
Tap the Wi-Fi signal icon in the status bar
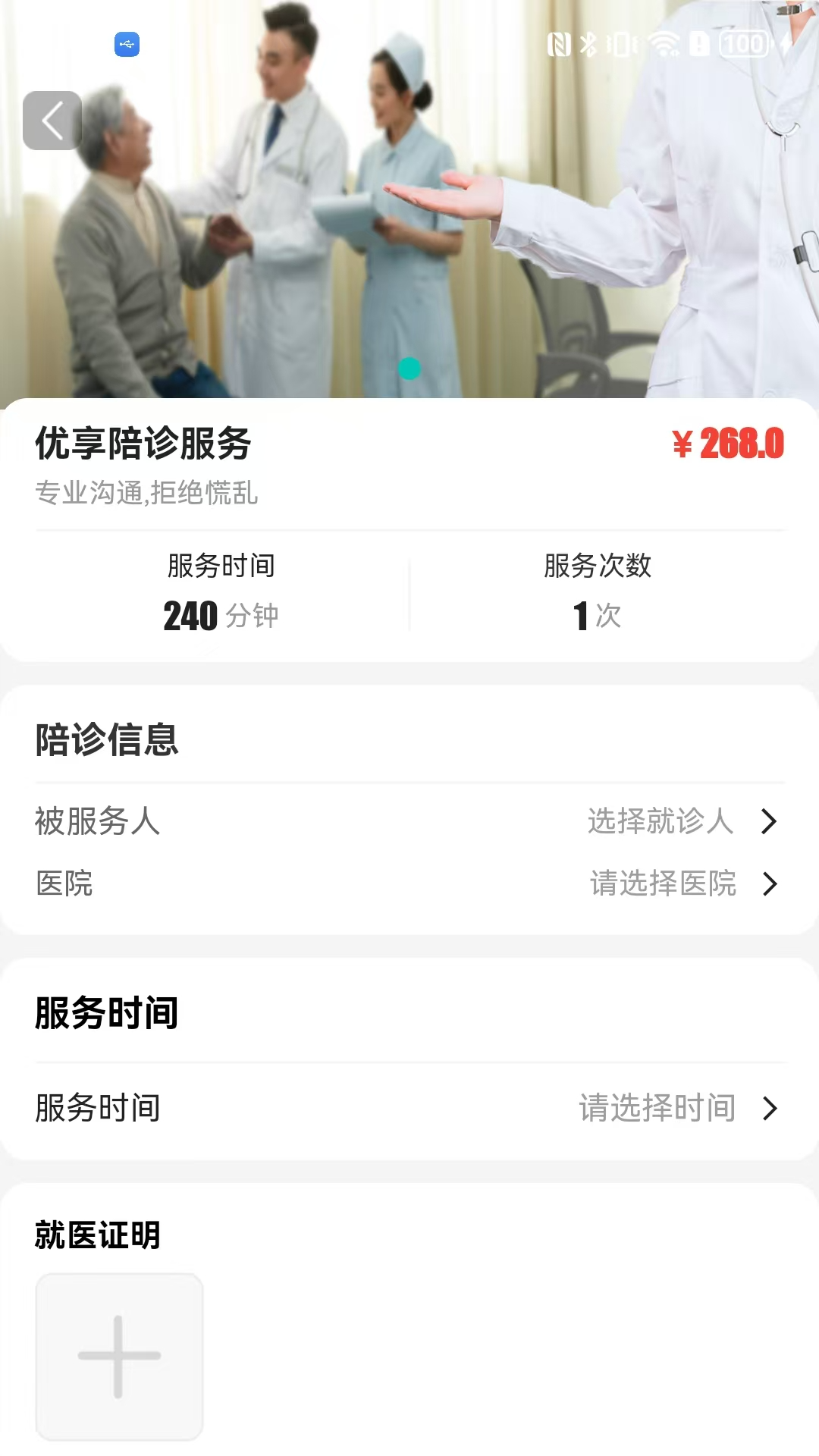pos(662,44)
